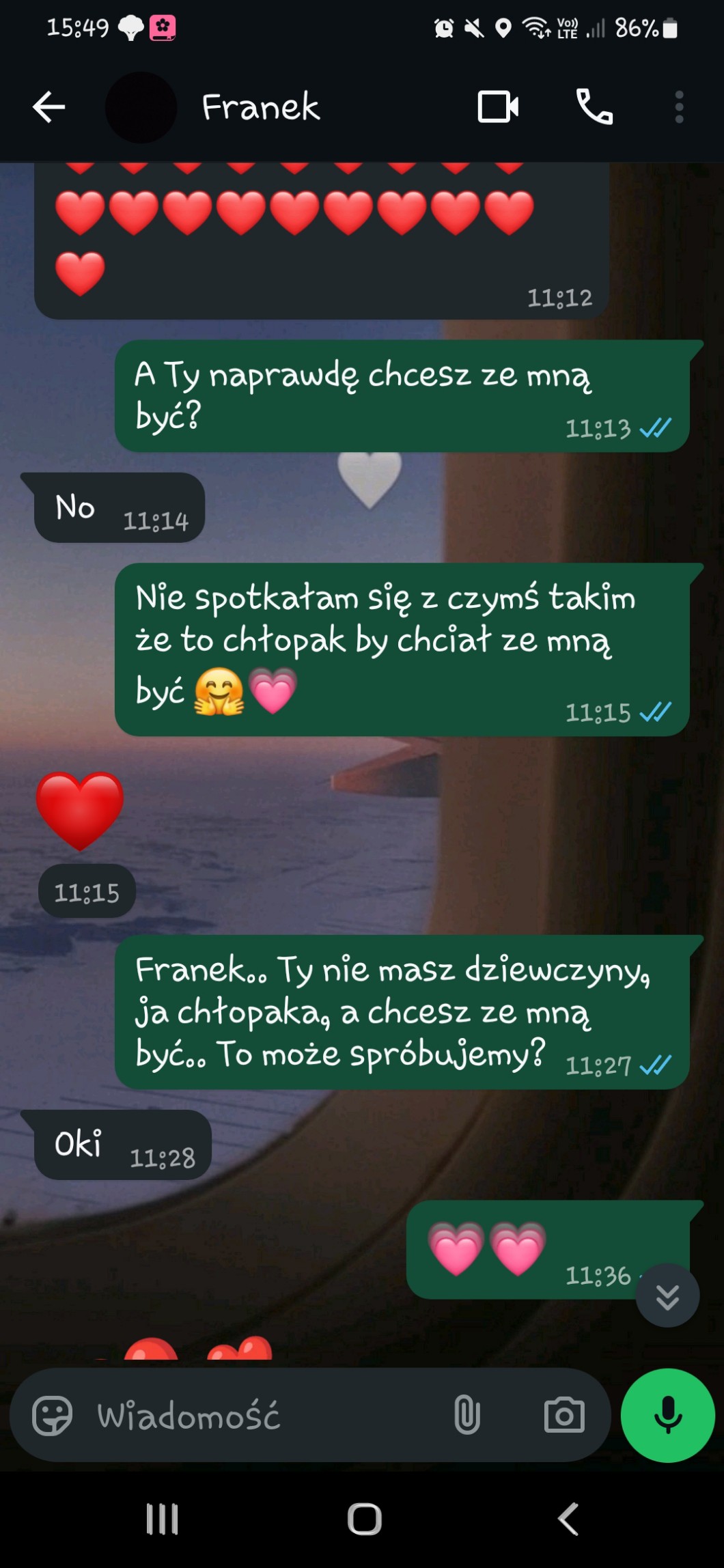Open Franek's contact info from name

point(260,107)
